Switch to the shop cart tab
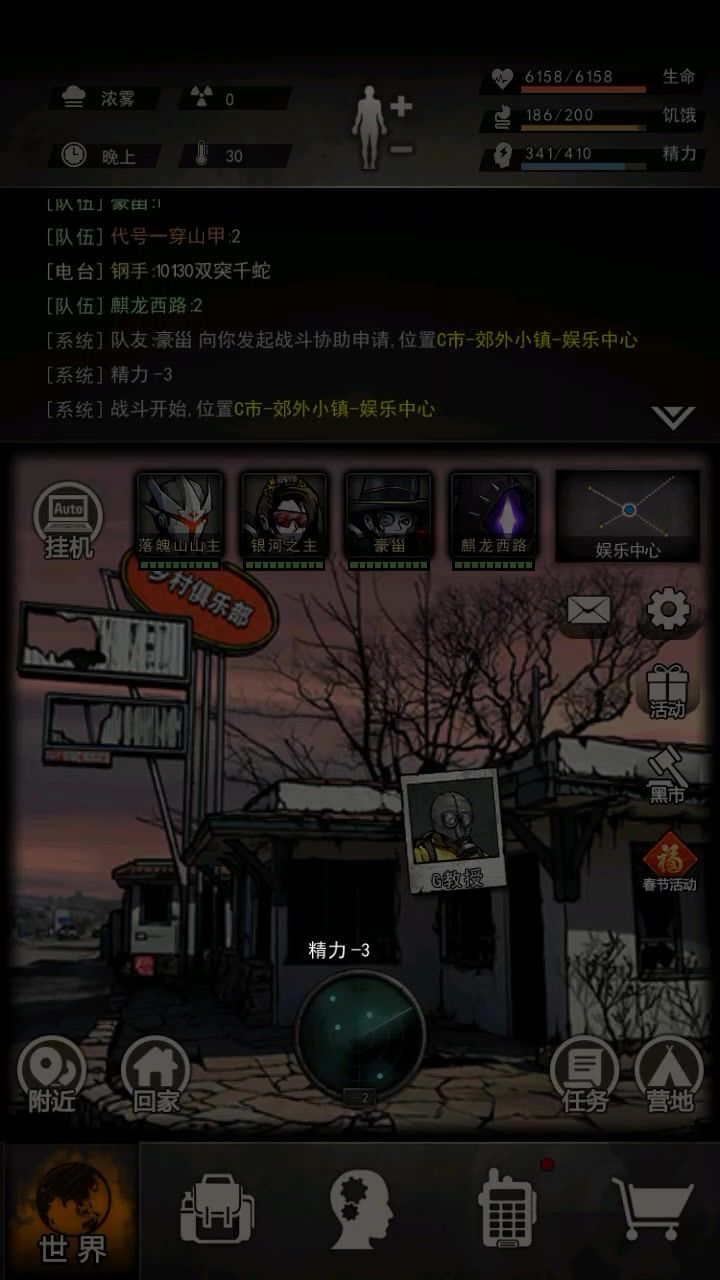The height and width of the screenshot is (1280, 720). coord(651,1210)
